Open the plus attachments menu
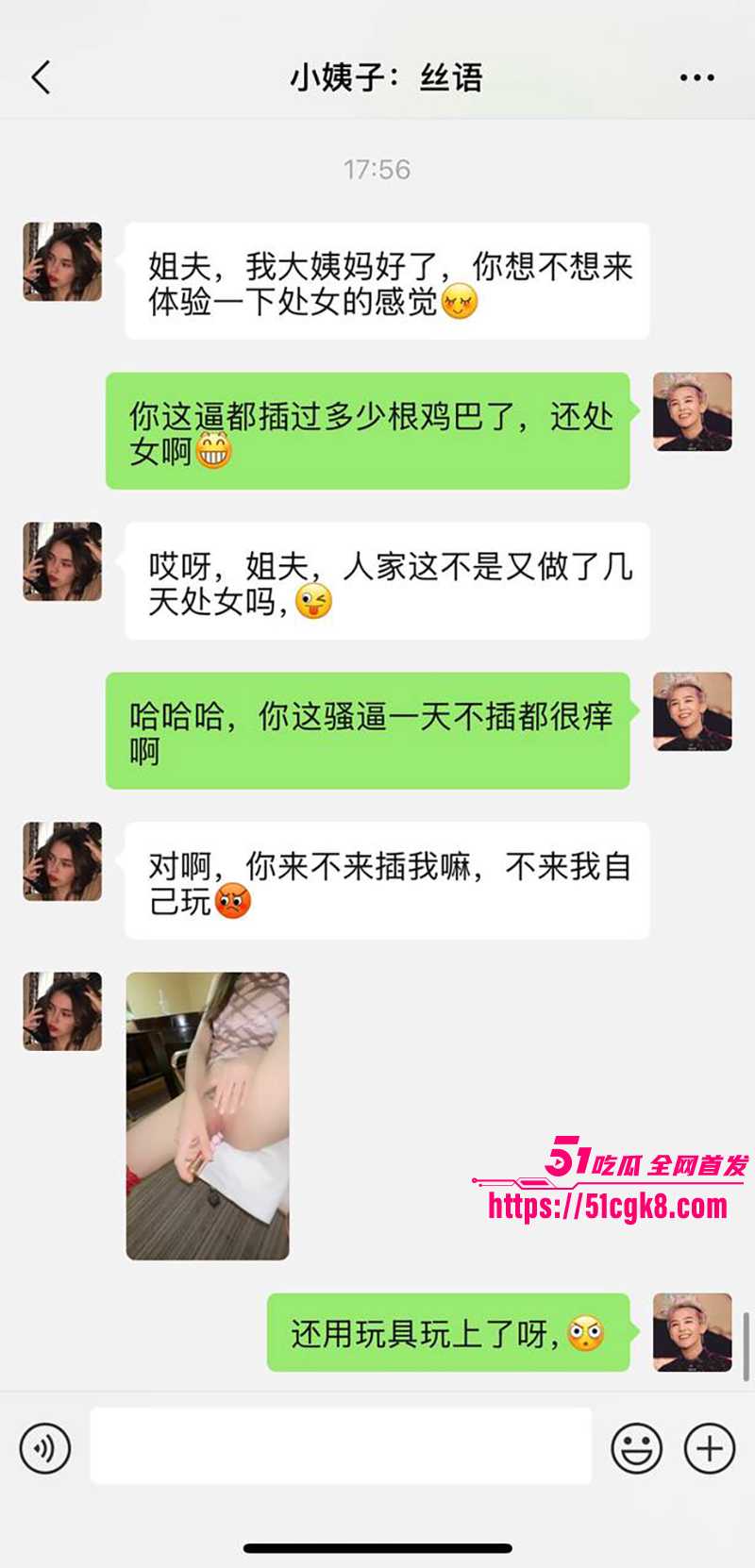The image size is (755, 1568). click(709, 1447)
